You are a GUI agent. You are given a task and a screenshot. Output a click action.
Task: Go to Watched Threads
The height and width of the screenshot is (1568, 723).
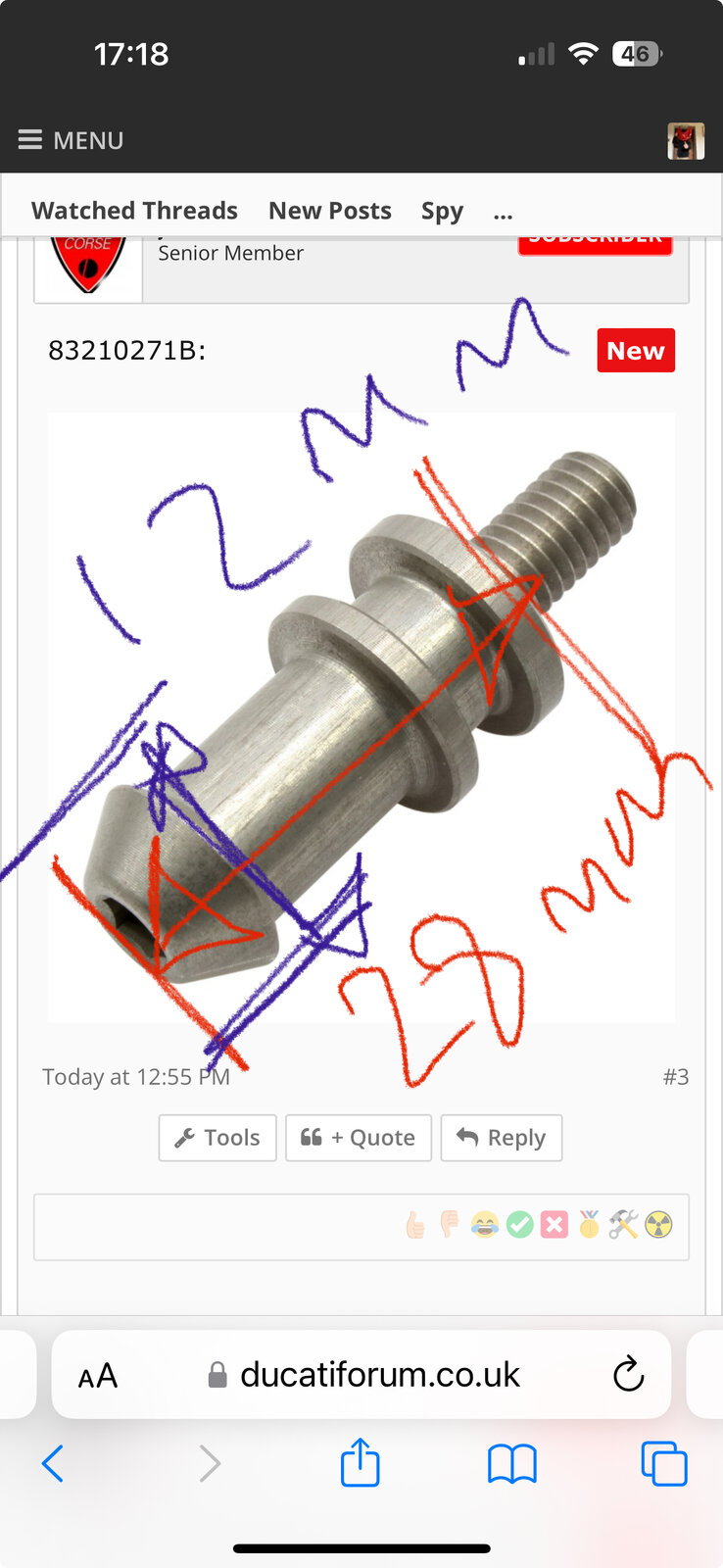pyautogui.click(x=134, y=211)
